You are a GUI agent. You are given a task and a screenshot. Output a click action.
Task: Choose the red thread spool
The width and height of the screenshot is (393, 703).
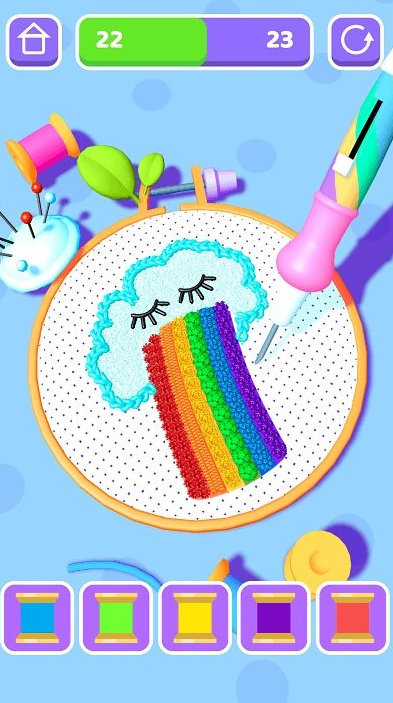point(353,618)
